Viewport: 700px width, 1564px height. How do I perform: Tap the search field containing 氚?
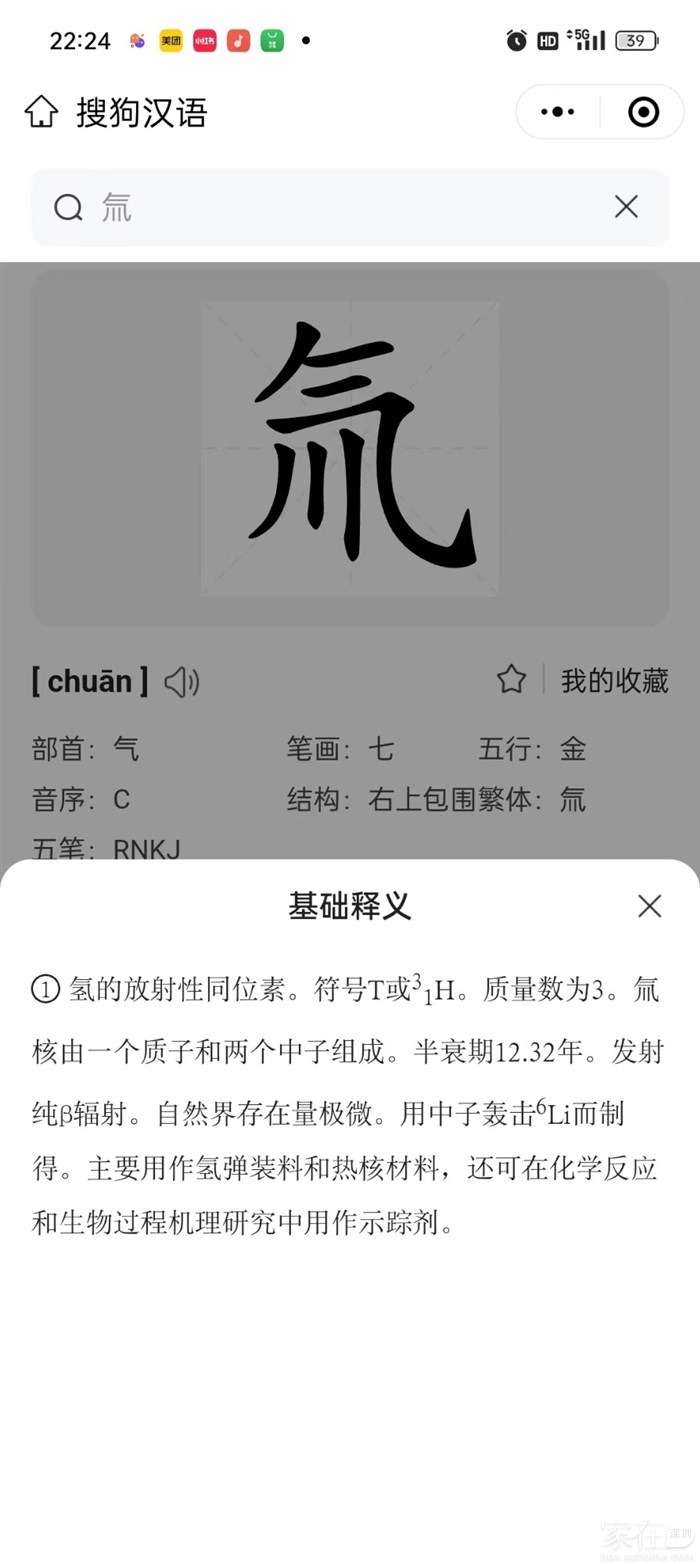pos(340,207)
